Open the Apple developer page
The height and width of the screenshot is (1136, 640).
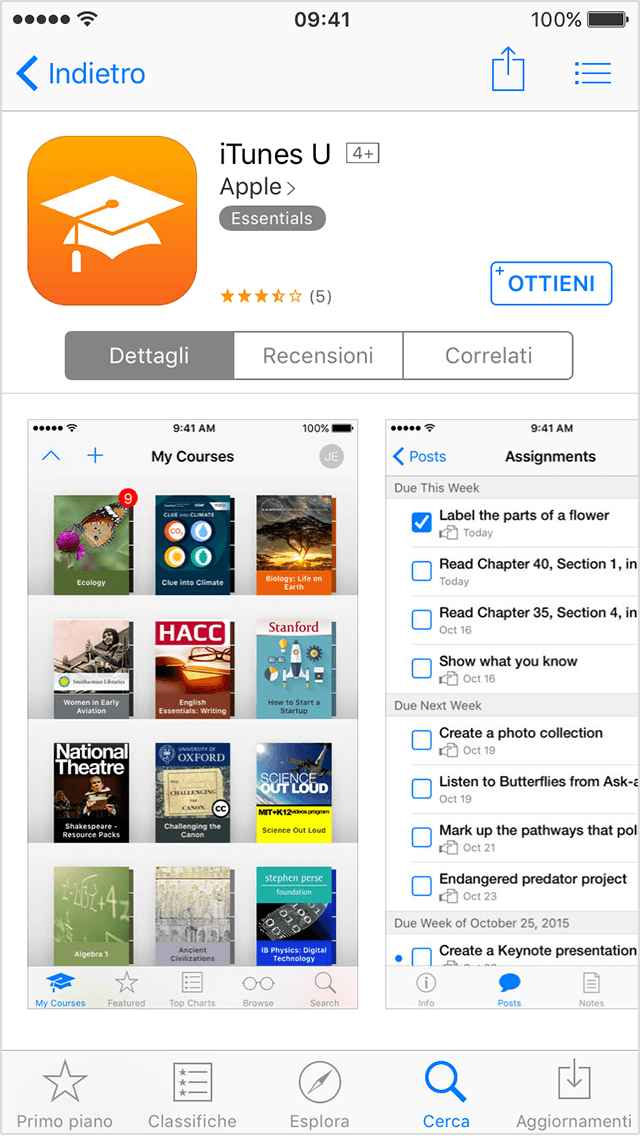[x=258, y=187]
